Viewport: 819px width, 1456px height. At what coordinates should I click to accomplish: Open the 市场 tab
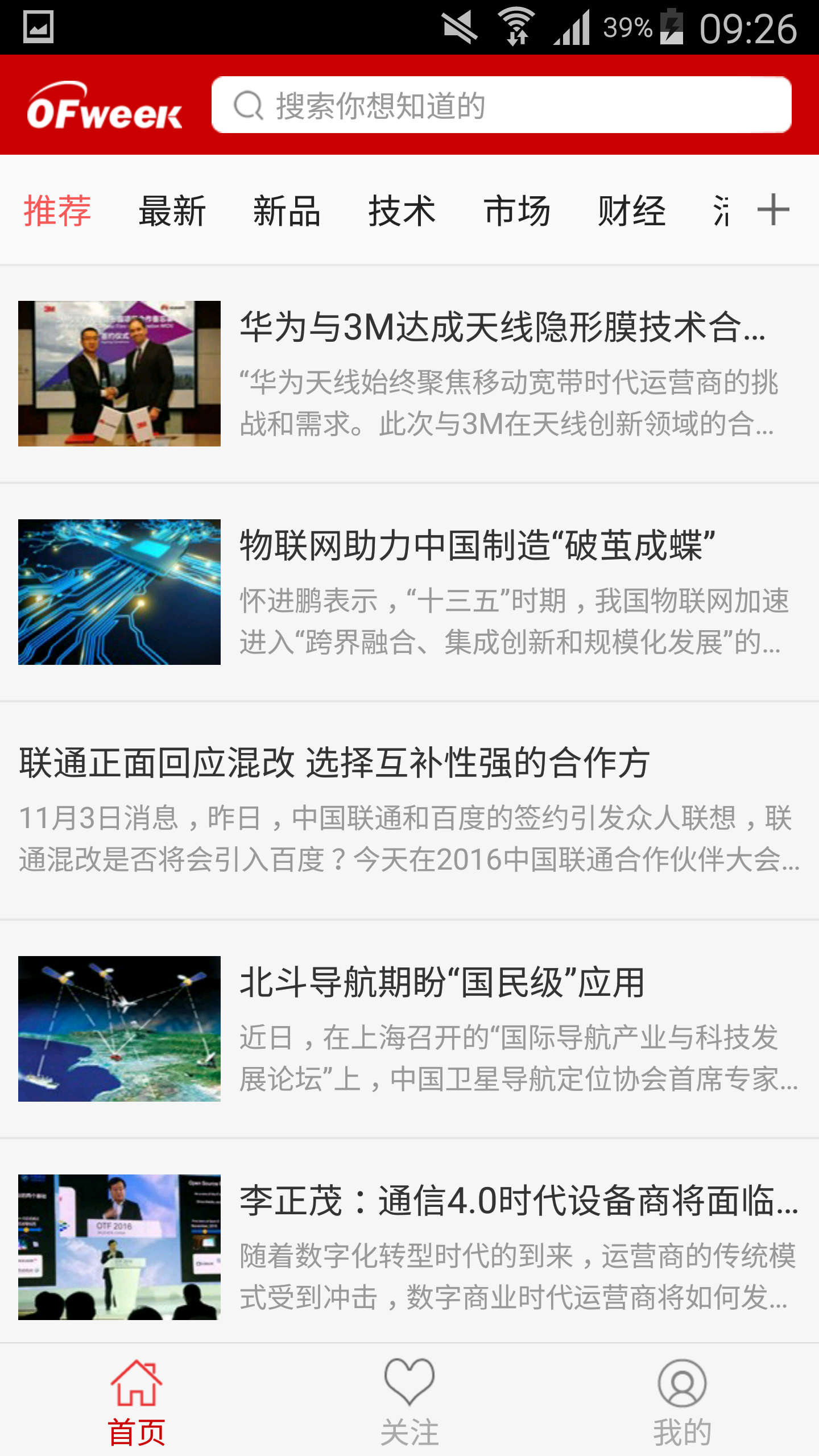pyautogui.click(x=516, y=211)
